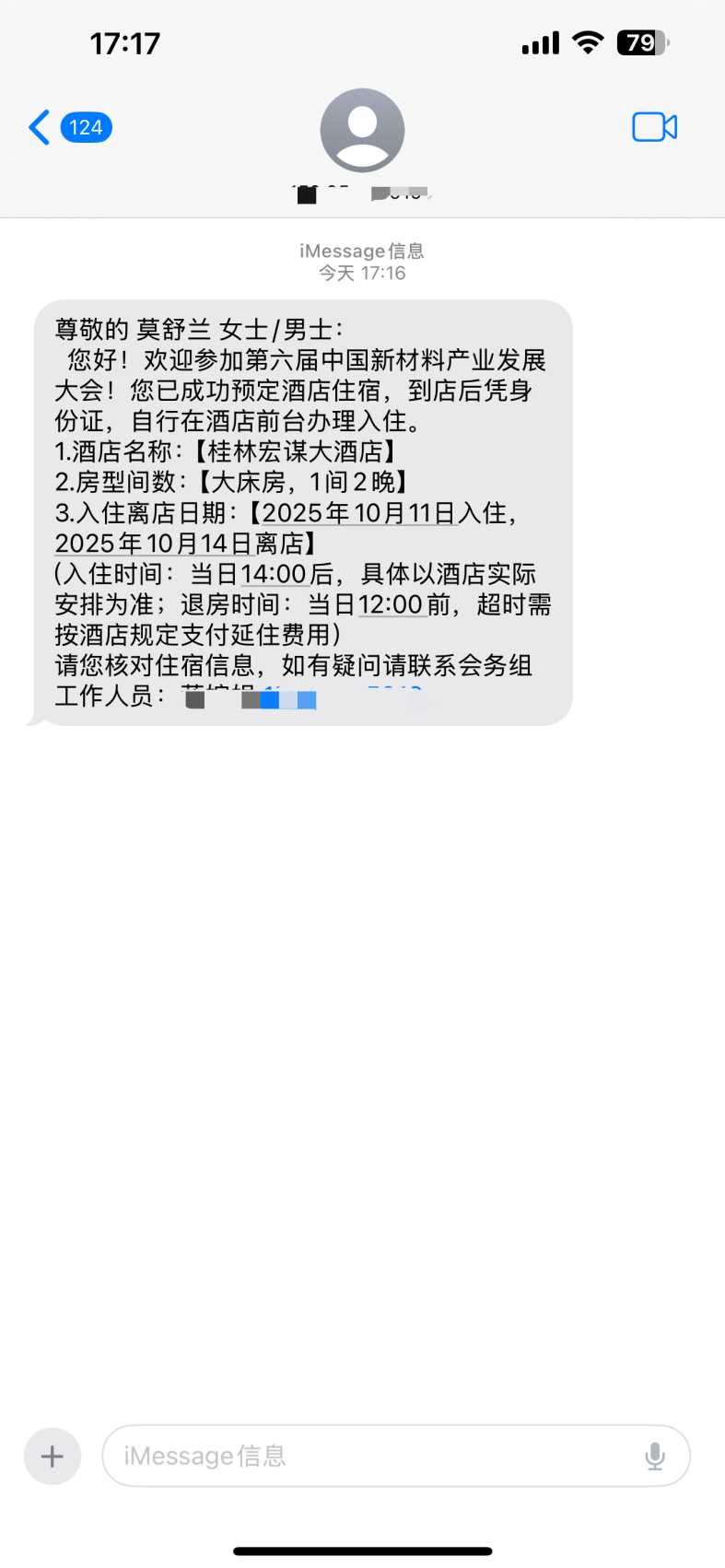
Task: Go back to the message list
Action: pos(69,127)
